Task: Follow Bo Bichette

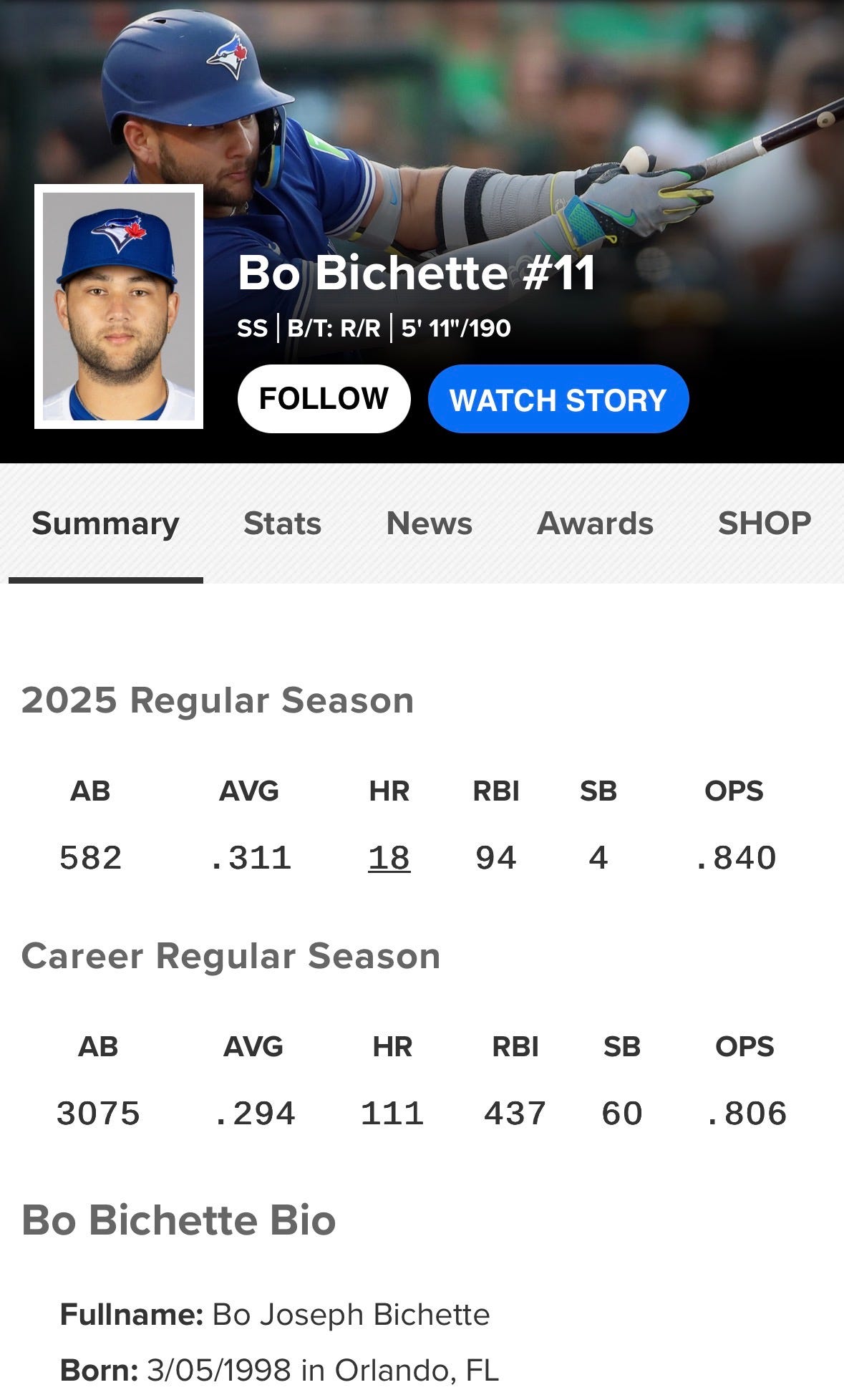Action: 324,399
